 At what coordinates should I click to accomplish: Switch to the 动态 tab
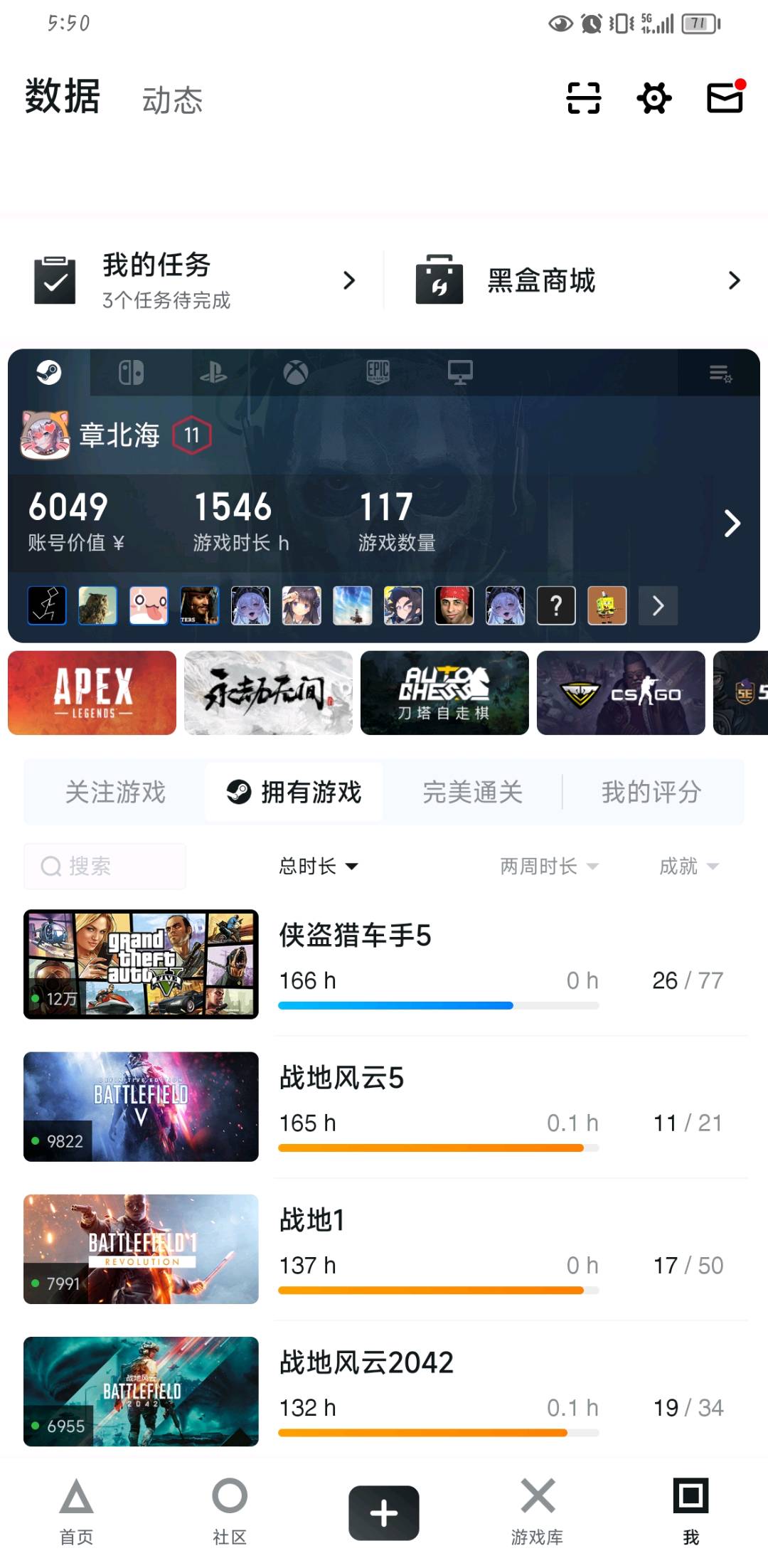coord(172,100)
